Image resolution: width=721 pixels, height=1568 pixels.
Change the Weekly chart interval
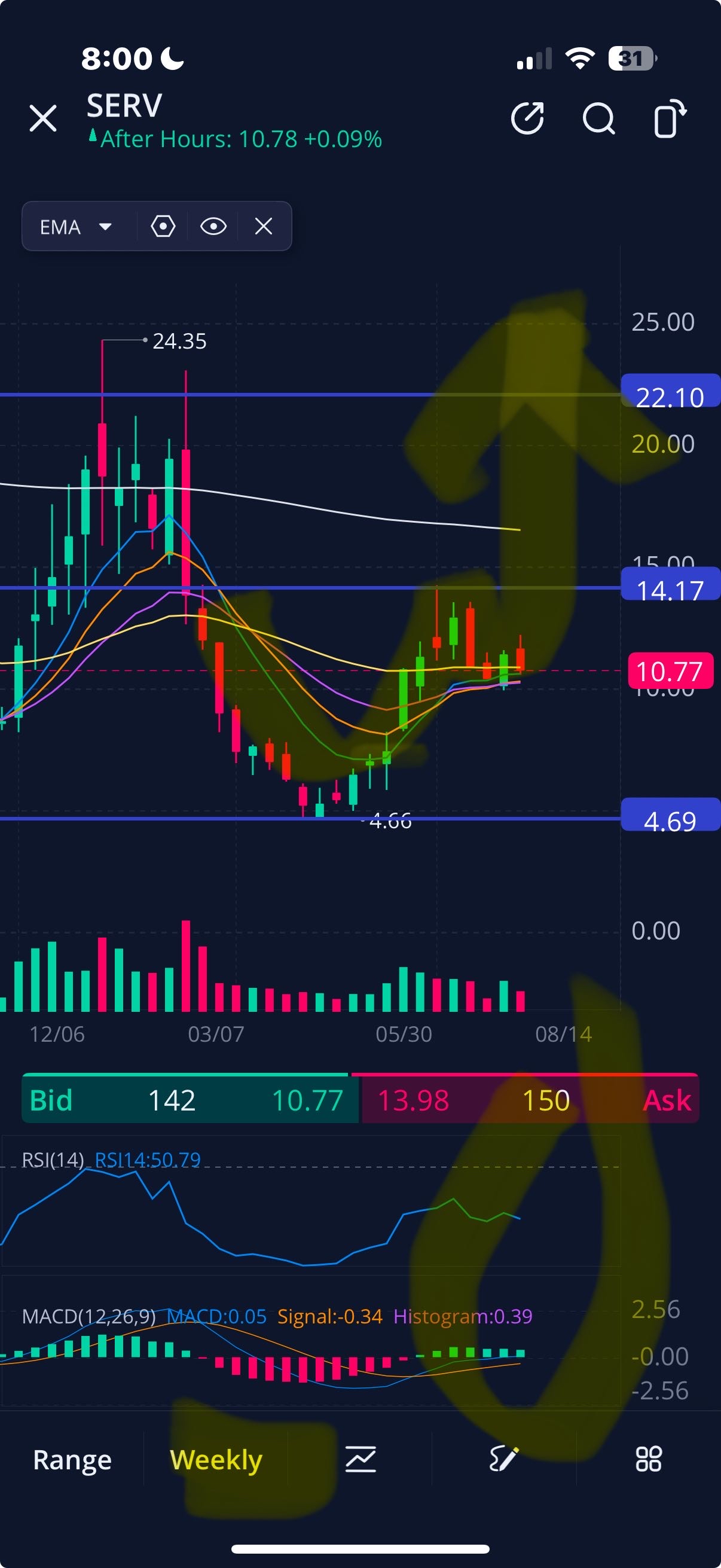pyautogui.click(x=216, y=1460)
